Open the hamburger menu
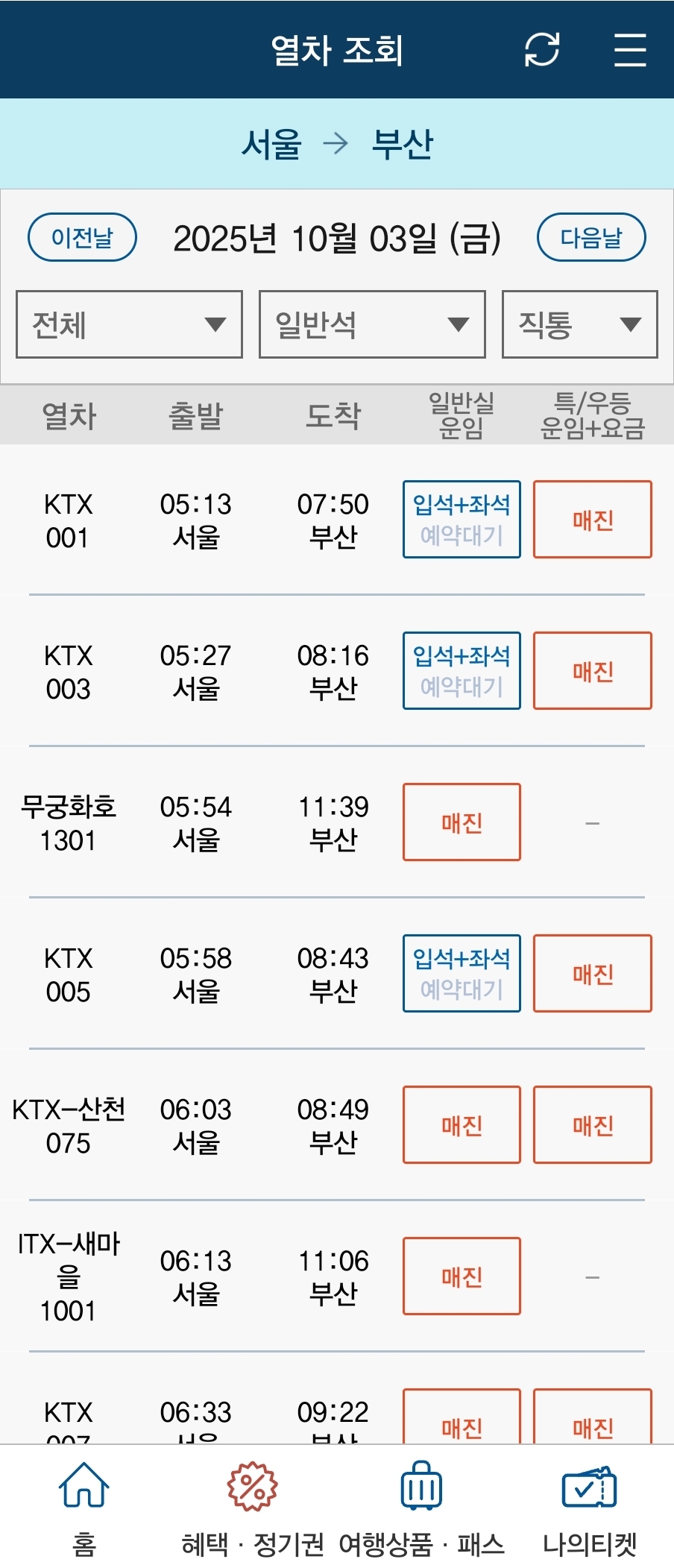 tap(630, 50)
